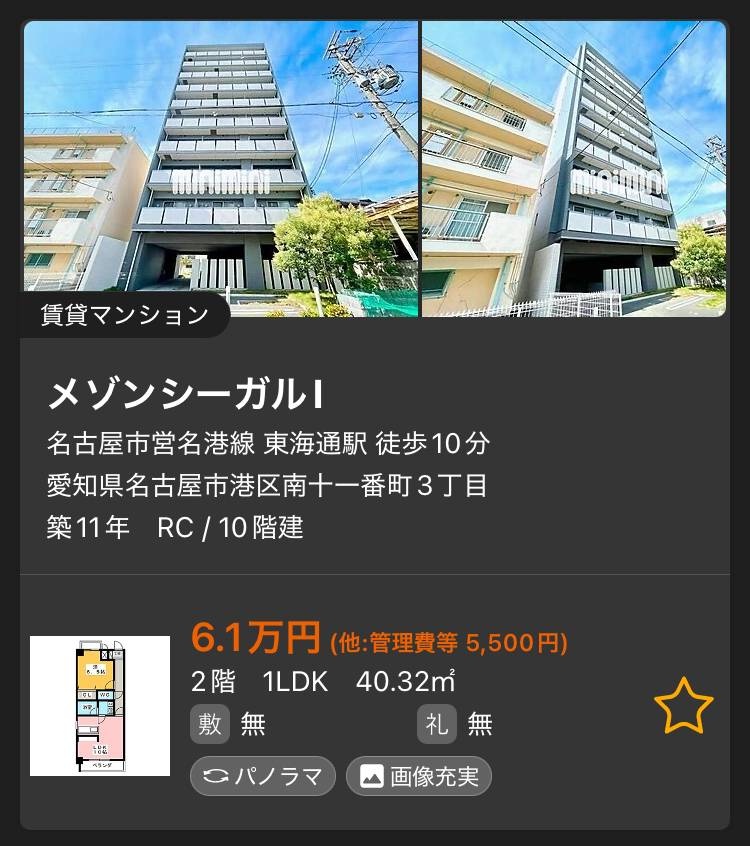View the side-angle building photo
Image resolution: width=750 pixels, height=846 pixels.
pos(574,168)
